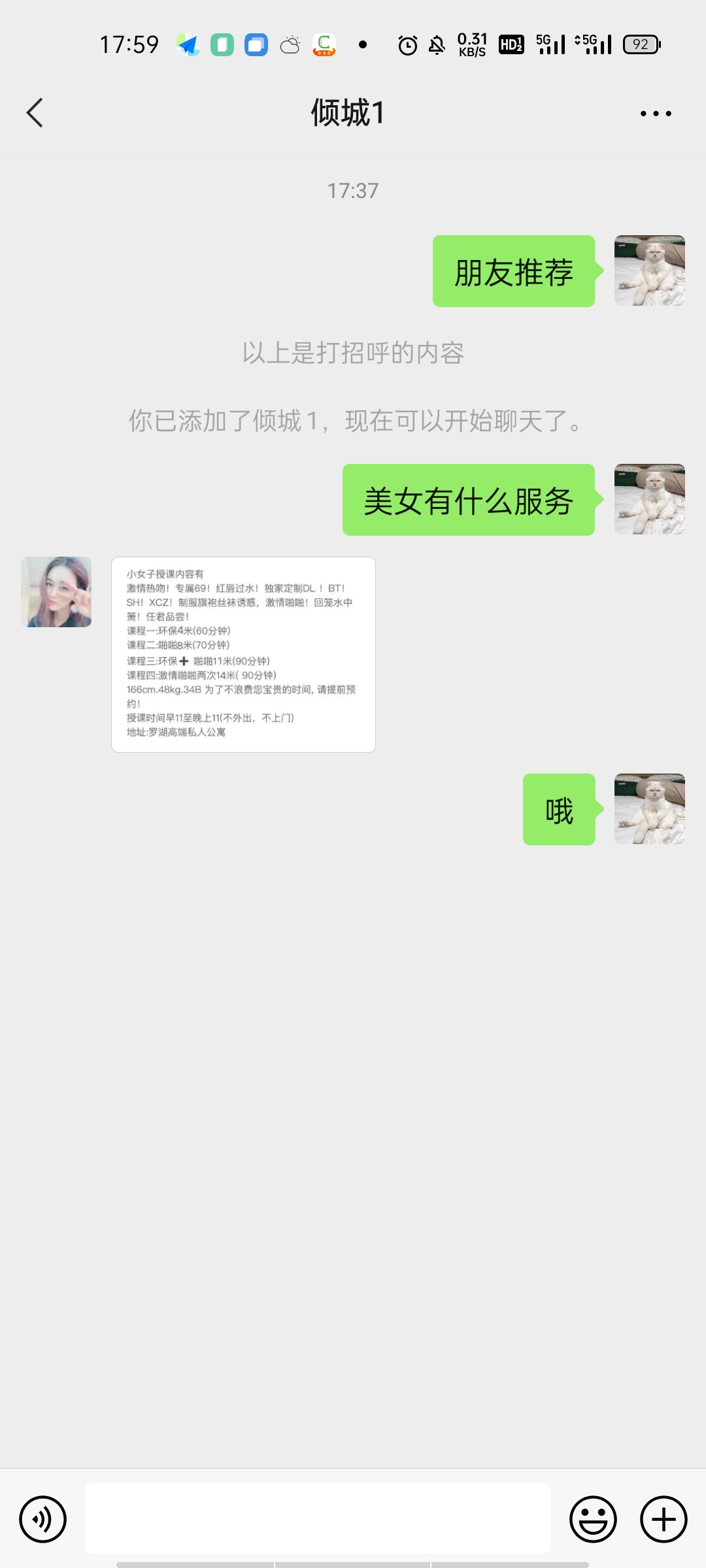Viewport: 706px width, 1568px height.
Task: Tap the cat avatar beside 哦 message
Action: tap(649, 809)
